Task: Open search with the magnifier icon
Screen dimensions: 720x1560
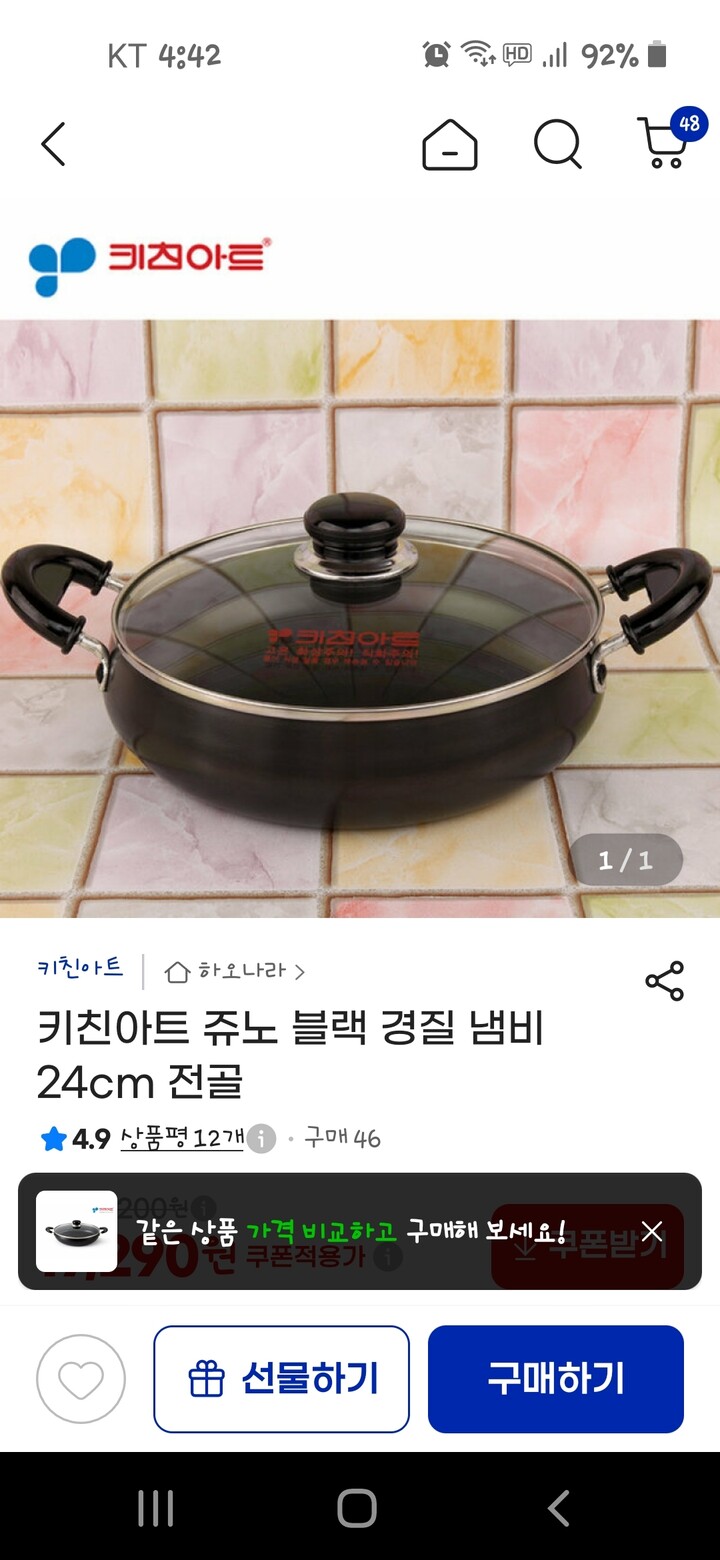Action: tap(557, 145)
